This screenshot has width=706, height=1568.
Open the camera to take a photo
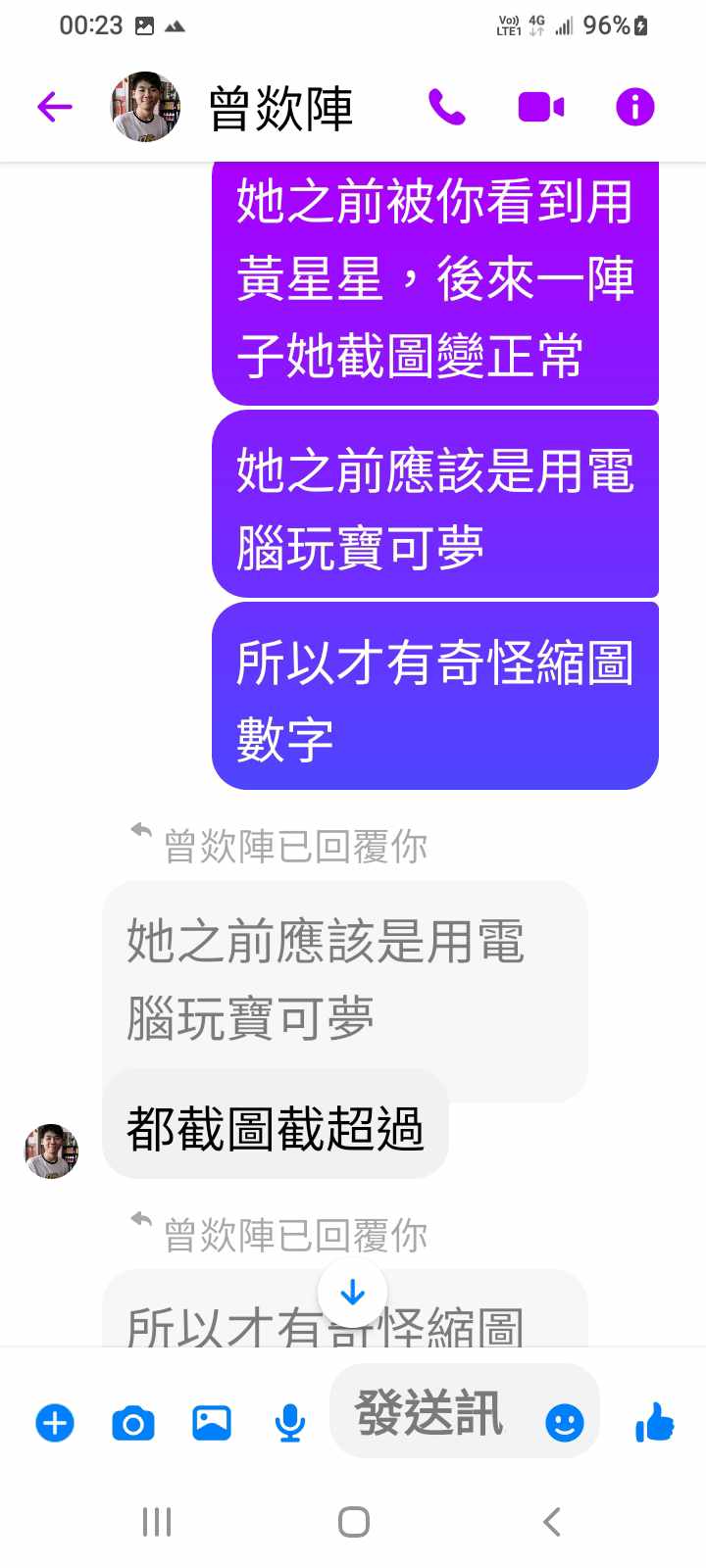pyautogui.click(x=133, y=1422)
